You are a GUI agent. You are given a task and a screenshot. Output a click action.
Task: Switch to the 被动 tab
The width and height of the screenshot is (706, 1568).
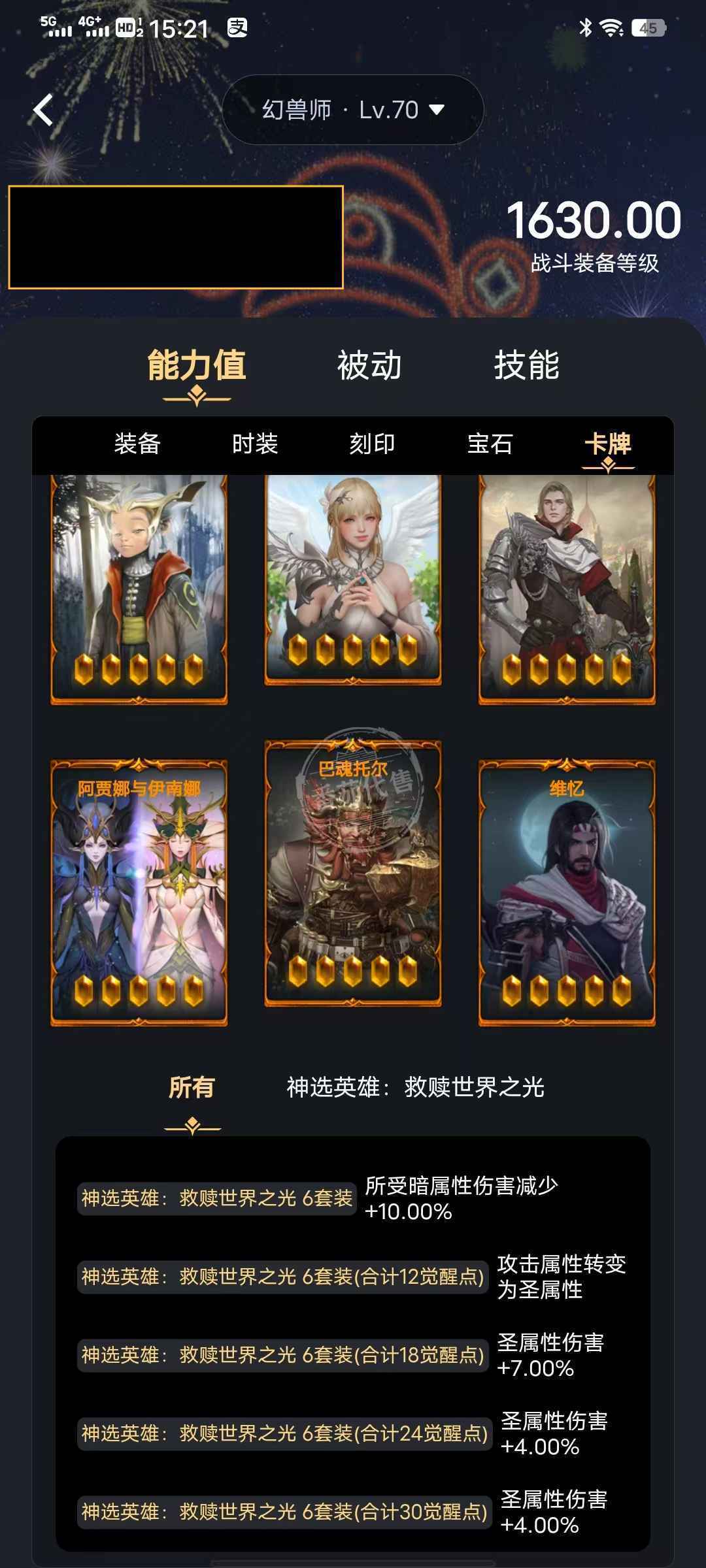(369, 365)
